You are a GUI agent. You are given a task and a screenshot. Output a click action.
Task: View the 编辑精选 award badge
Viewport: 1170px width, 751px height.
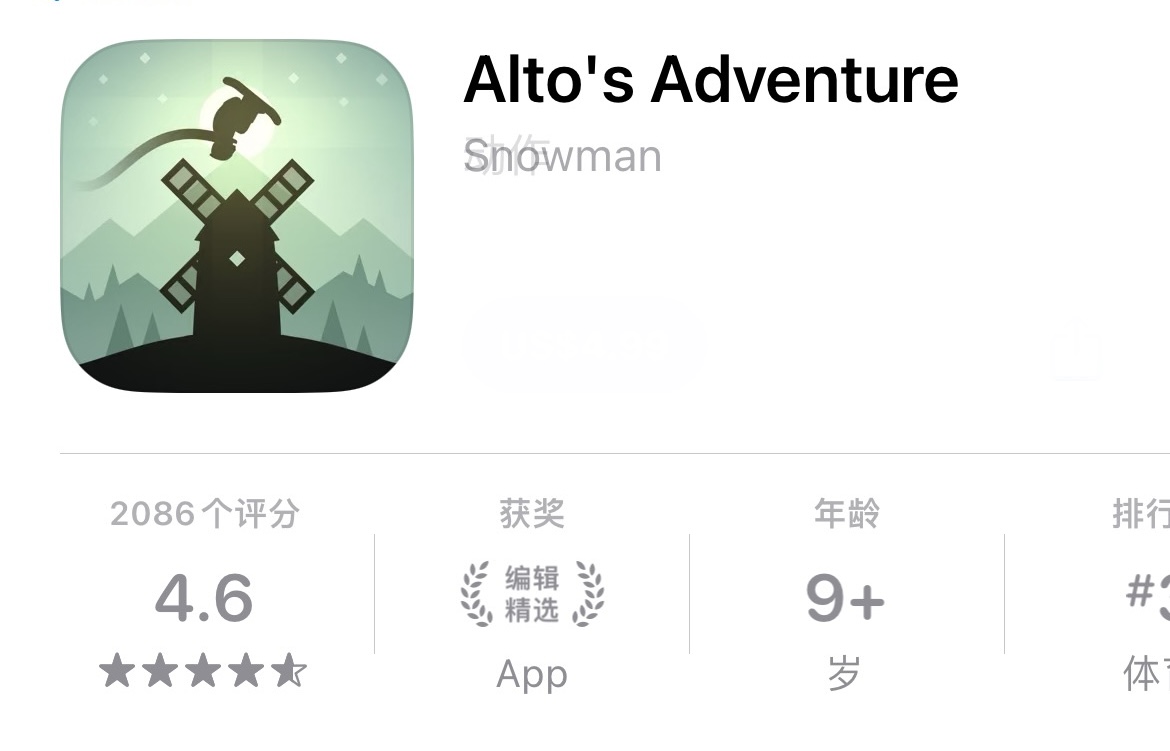click(532, 594)
